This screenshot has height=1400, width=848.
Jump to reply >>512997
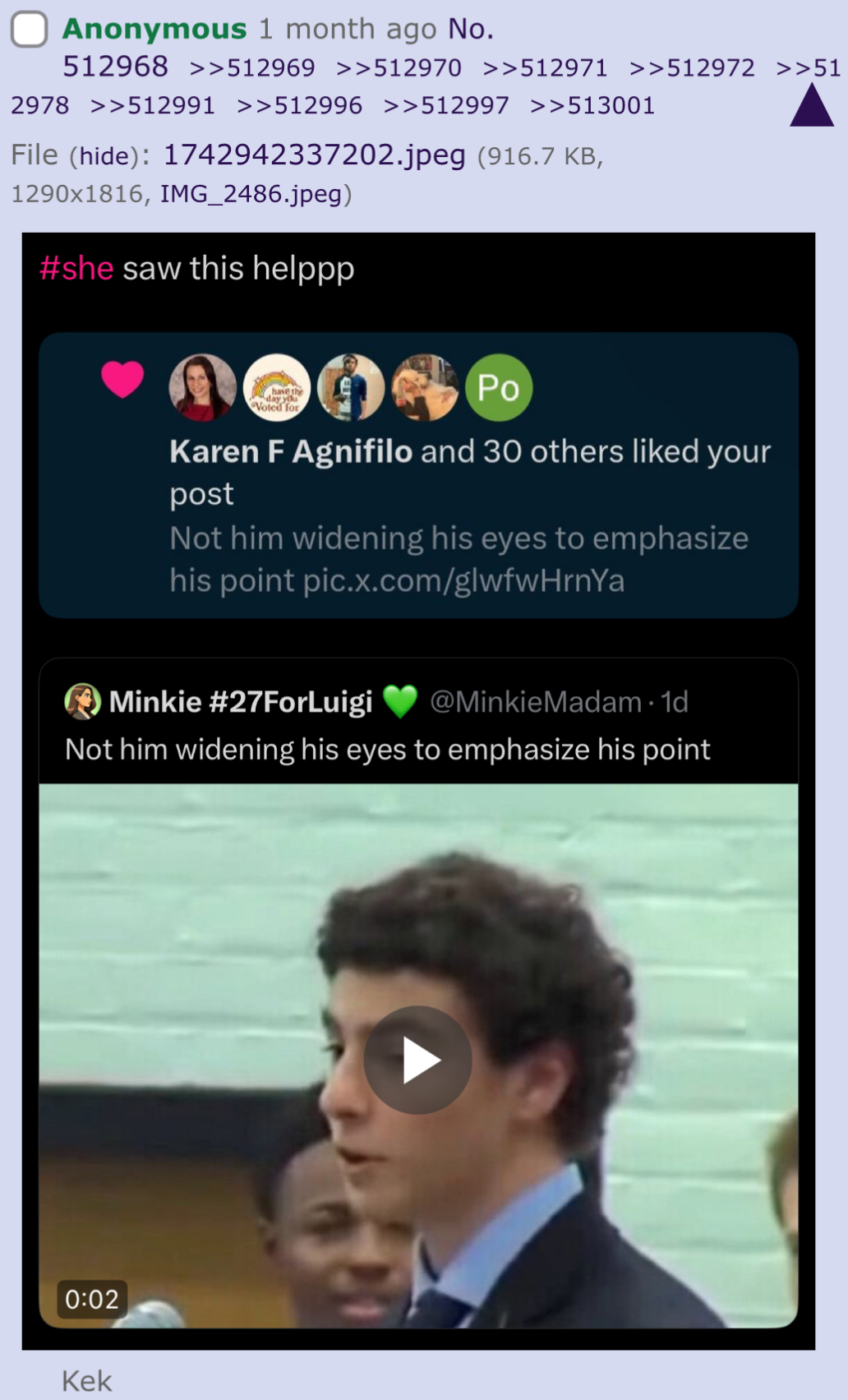click(446, 105)
